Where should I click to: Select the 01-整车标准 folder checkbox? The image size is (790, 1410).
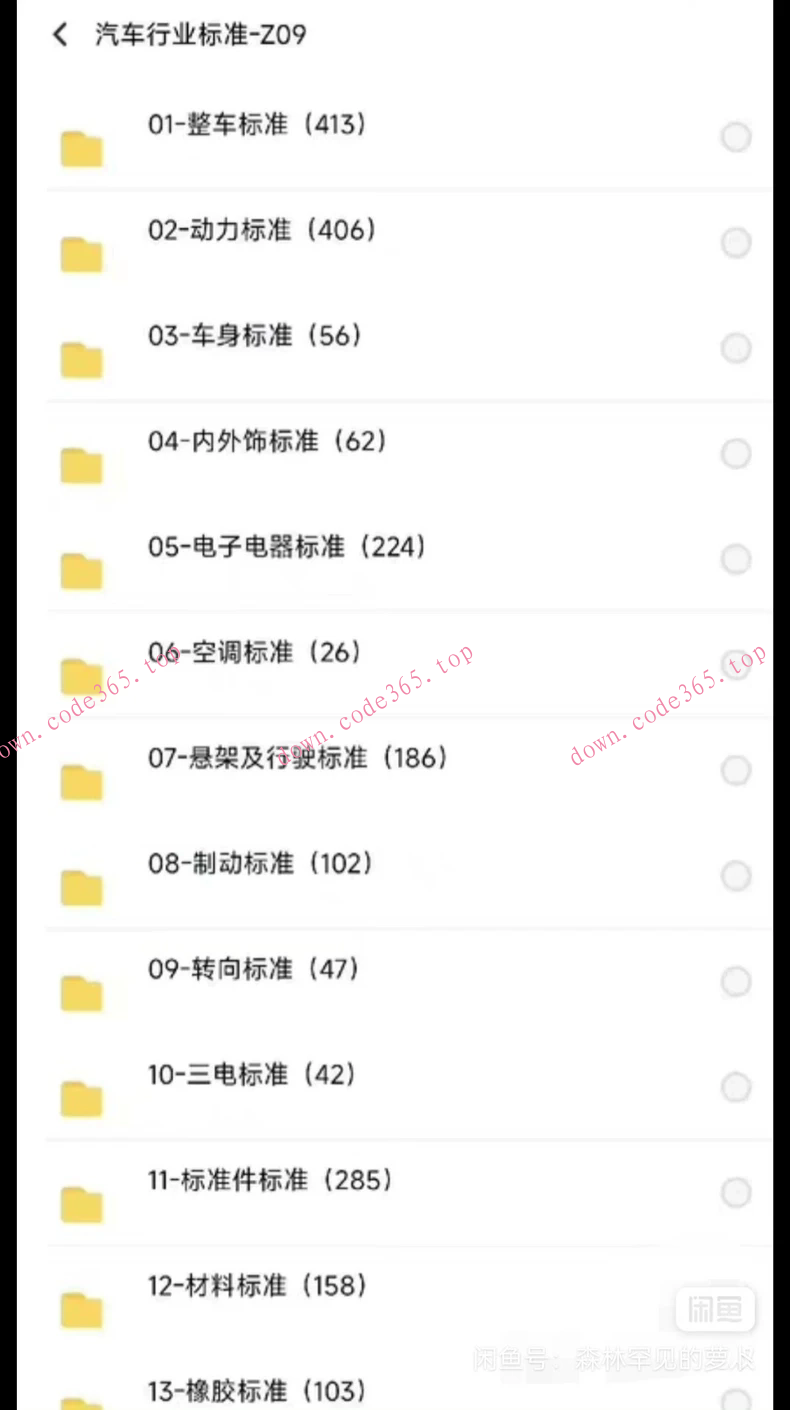pos(736,137)
